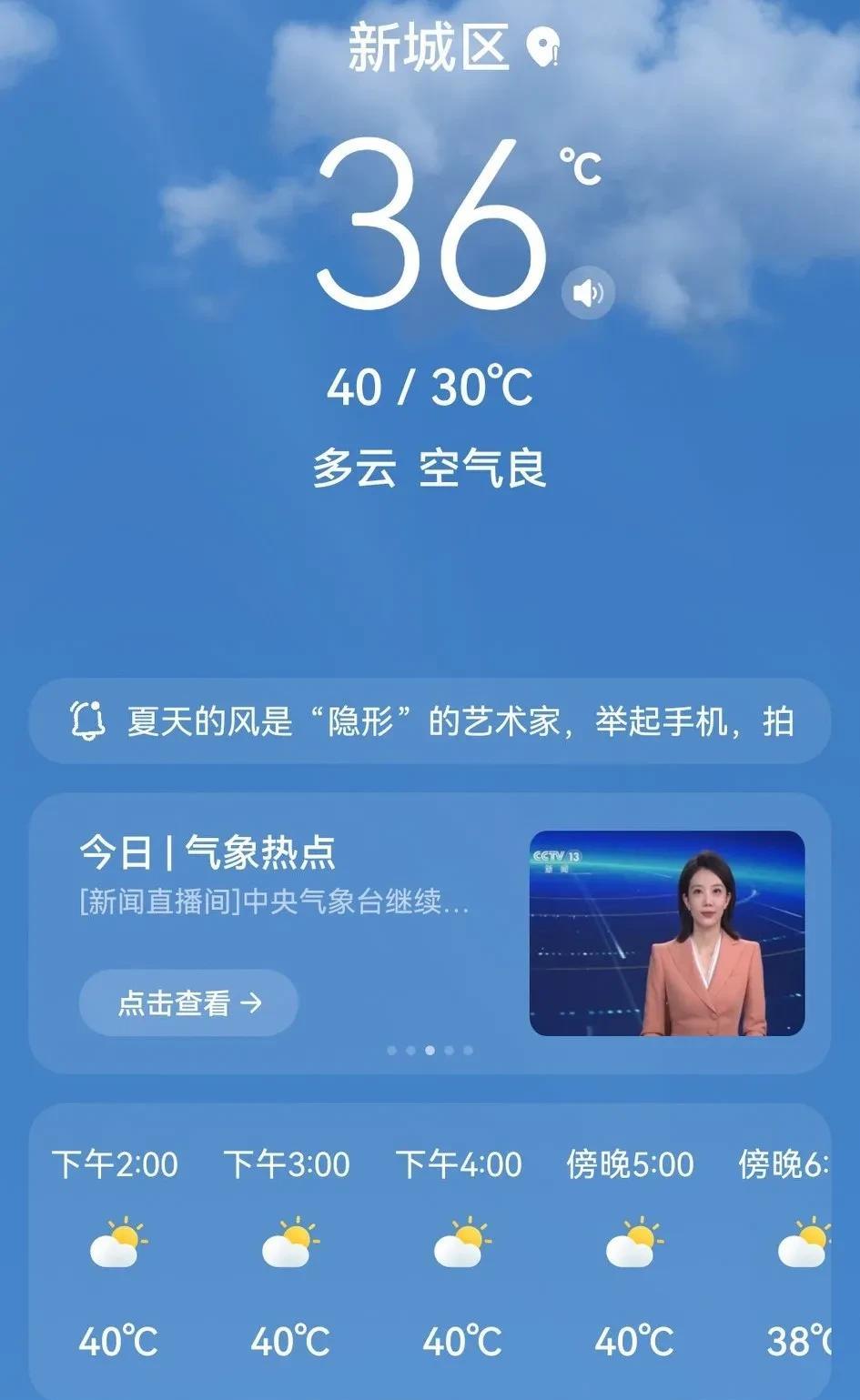Viewport: 860px width, 1400px height.
Task: Select the 傍晚5:00 hourly forecast
Action: pos(631,1253)
